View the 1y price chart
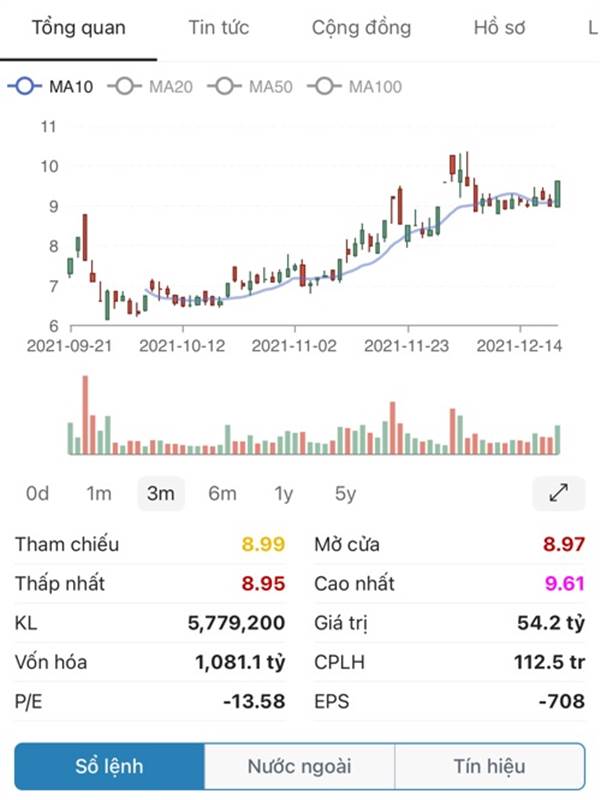 (x=284, y=493)
